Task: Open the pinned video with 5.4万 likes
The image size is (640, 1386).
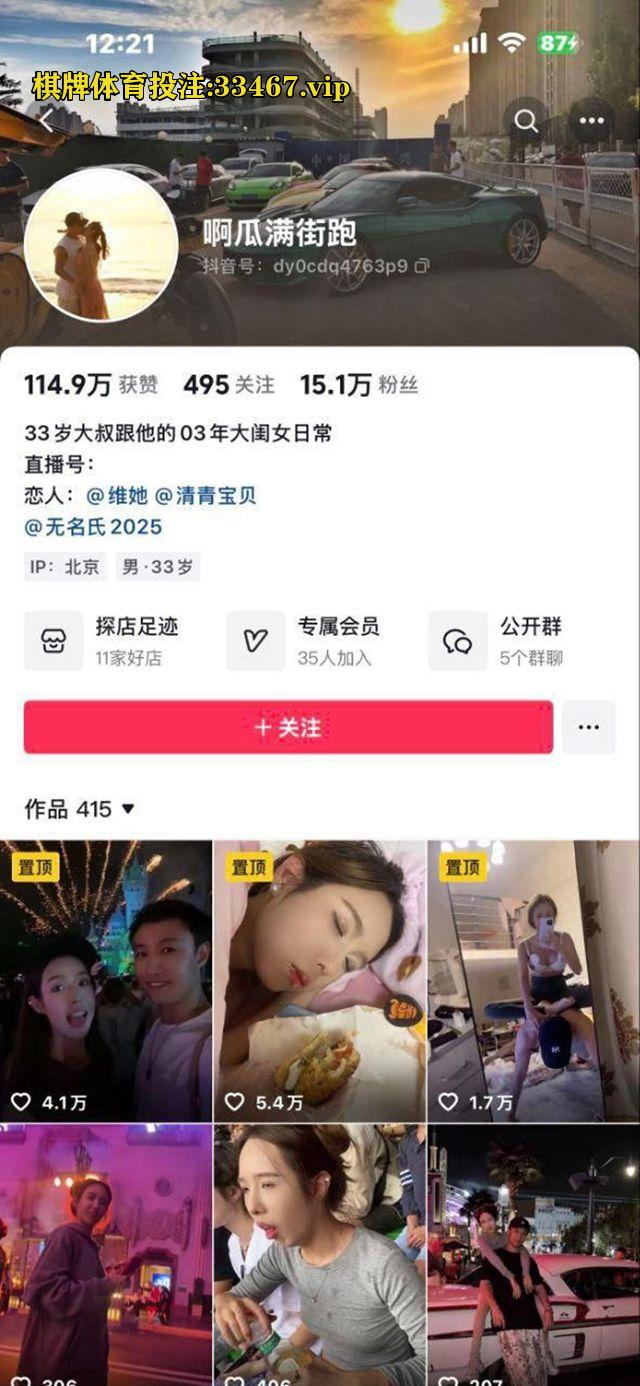Action: [x=319, y=980]
